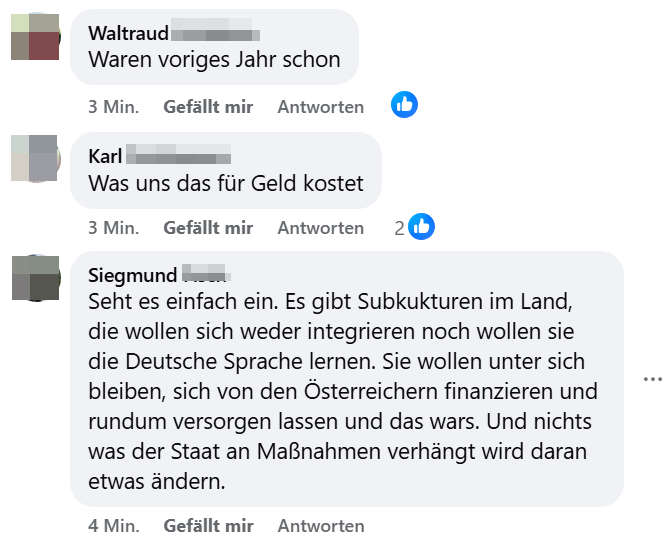Open the three-dot menu on Siegmund's comment
Viewport: 667px width, 541px height.
pyautogui.click(x=652, y=379)
